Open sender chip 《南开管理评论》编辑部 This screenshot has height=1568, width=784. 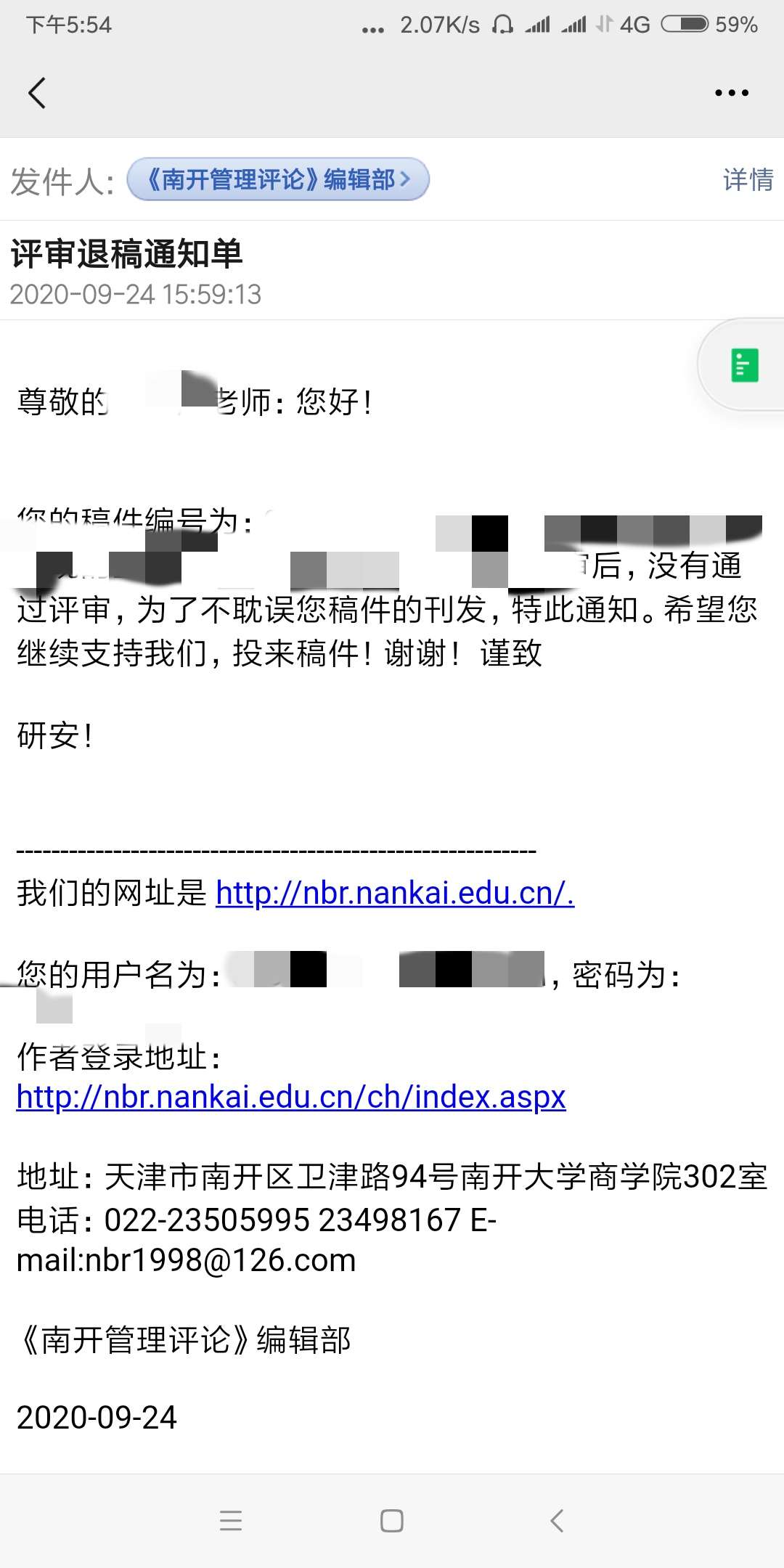(278, 179)
